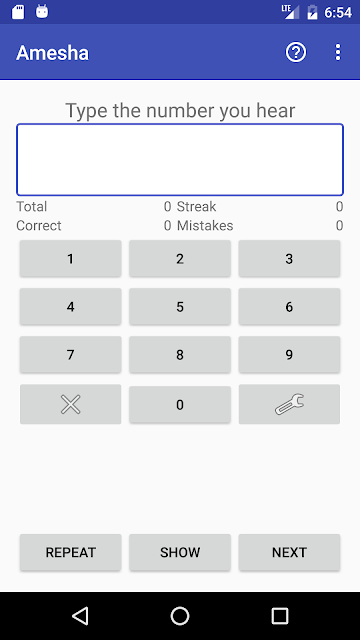The height and width of the screenshot is (640, 360).
Task: Enter digit 8 on keypad
Action: 180,355
